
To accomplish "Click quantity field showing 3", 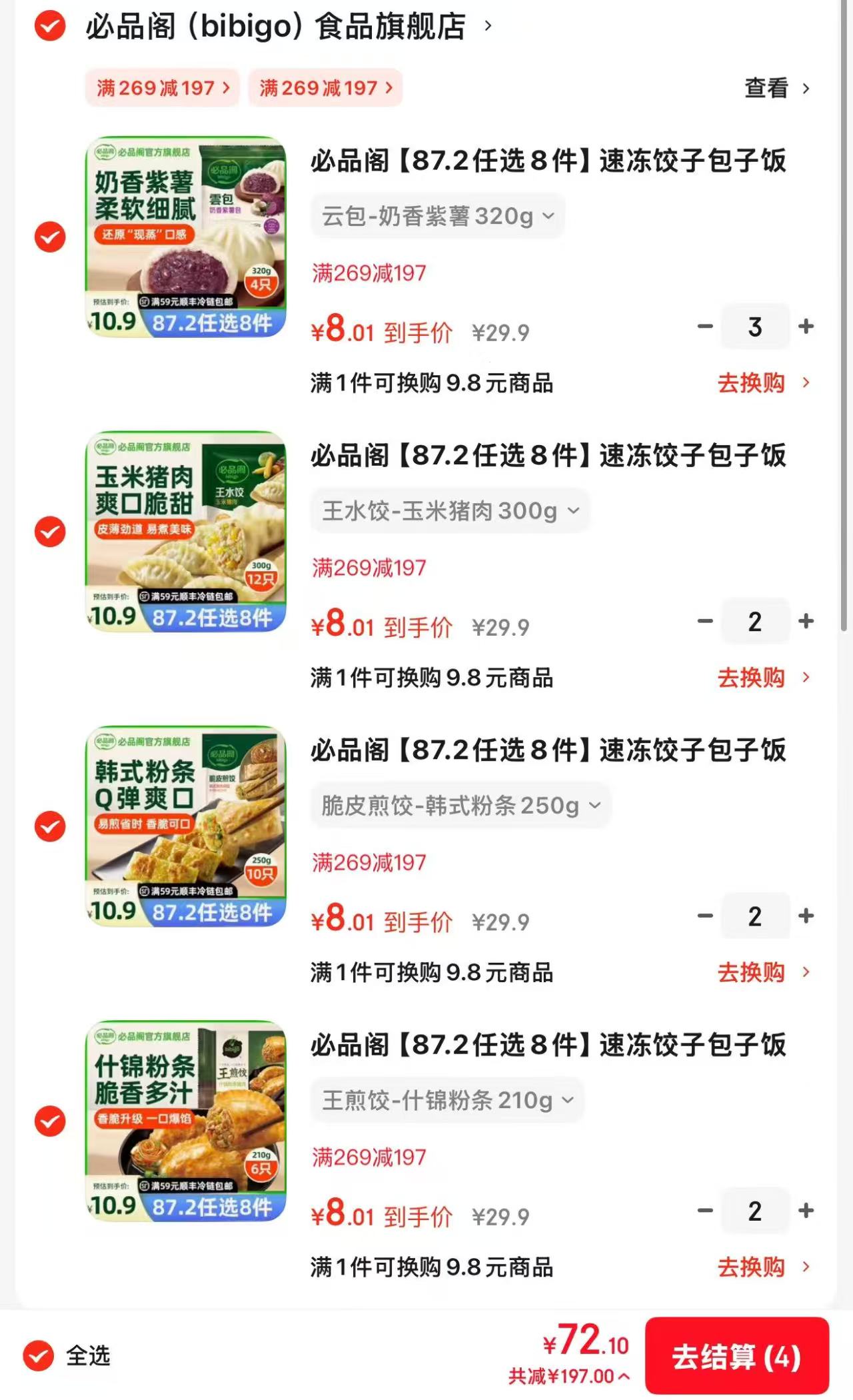I will point(755,326).
